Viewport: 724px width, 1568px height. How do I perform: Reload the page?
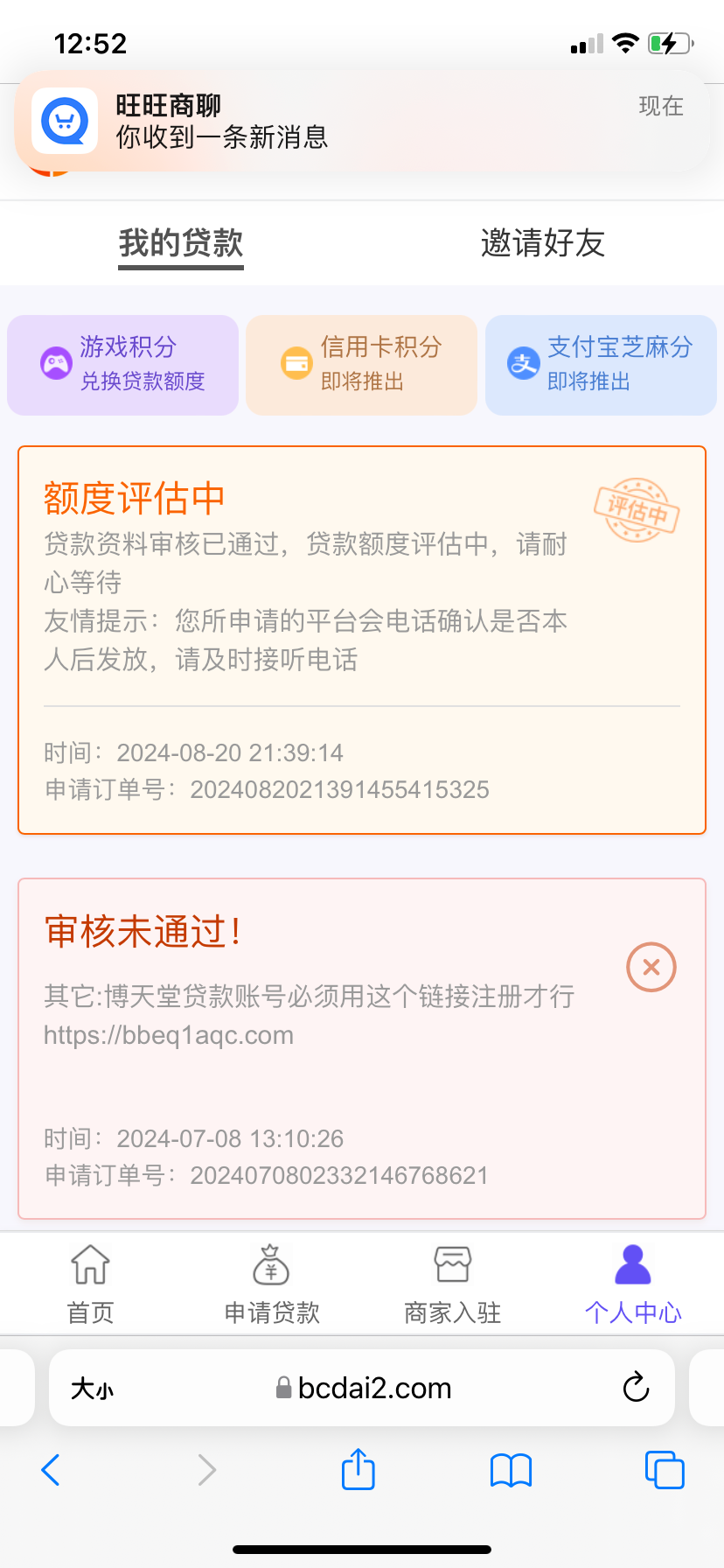(636, 1387)
